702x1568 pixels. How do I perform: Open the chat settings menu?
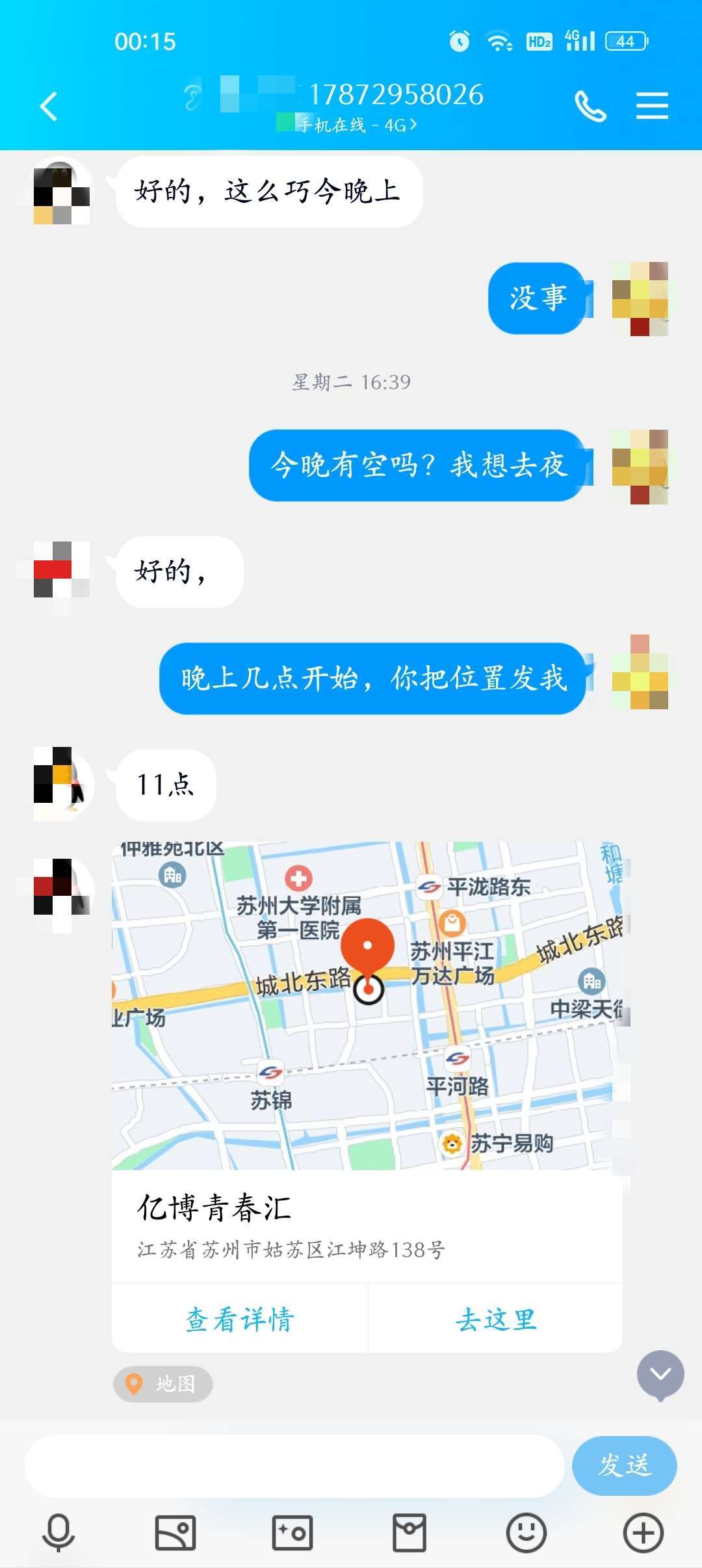[652, 106]
